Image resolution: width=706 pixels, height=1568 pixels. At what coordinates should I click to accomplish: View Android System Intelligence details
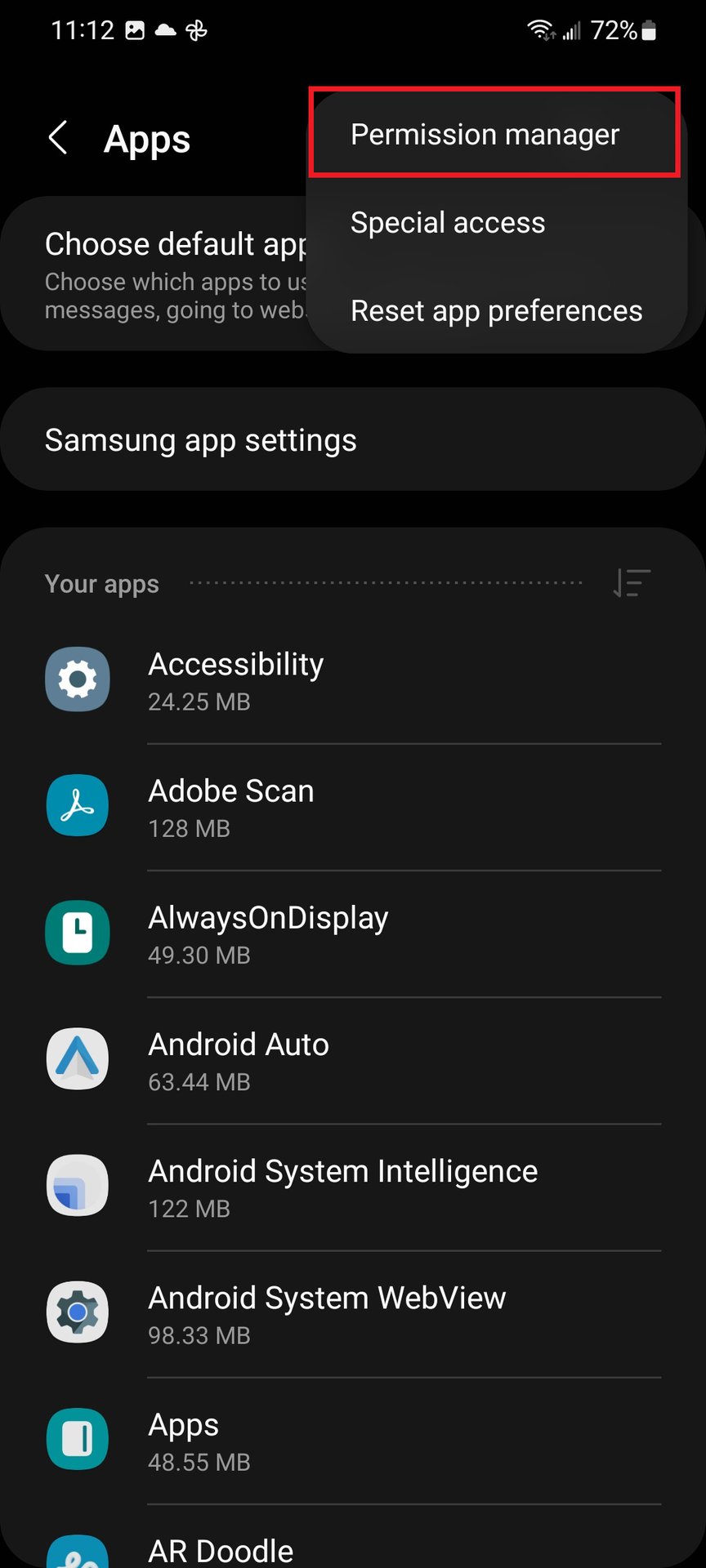[353, 1187]
